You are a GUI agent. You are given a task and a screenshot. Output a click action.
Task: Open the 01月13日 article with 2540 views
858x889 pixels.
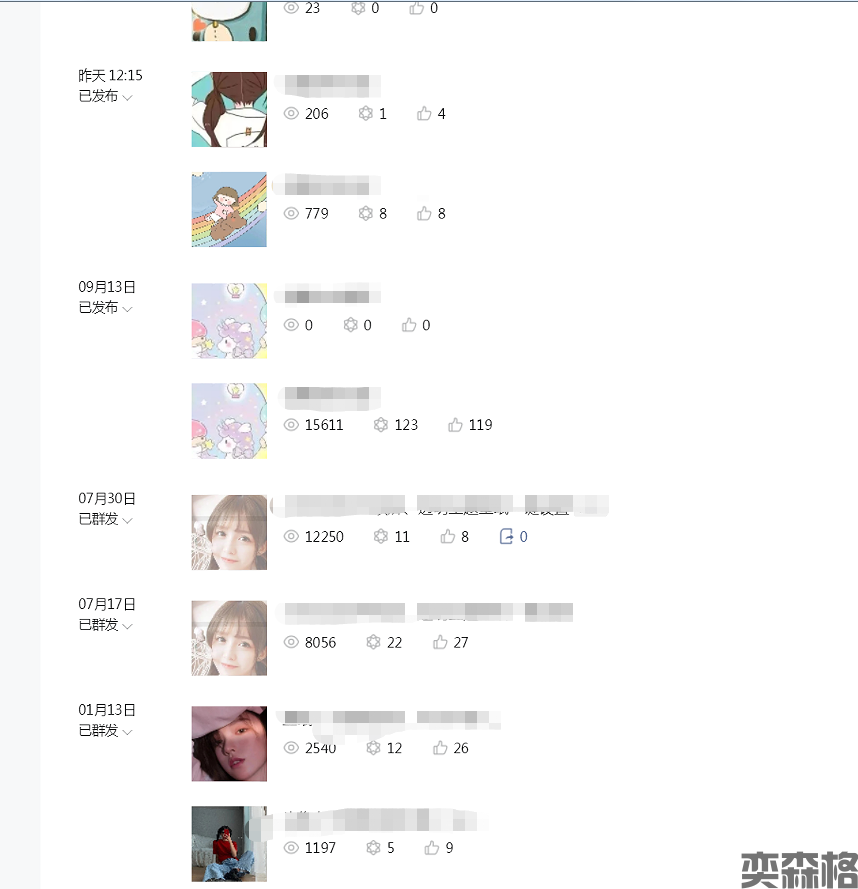pyautogui.click(x=229, y=744)
